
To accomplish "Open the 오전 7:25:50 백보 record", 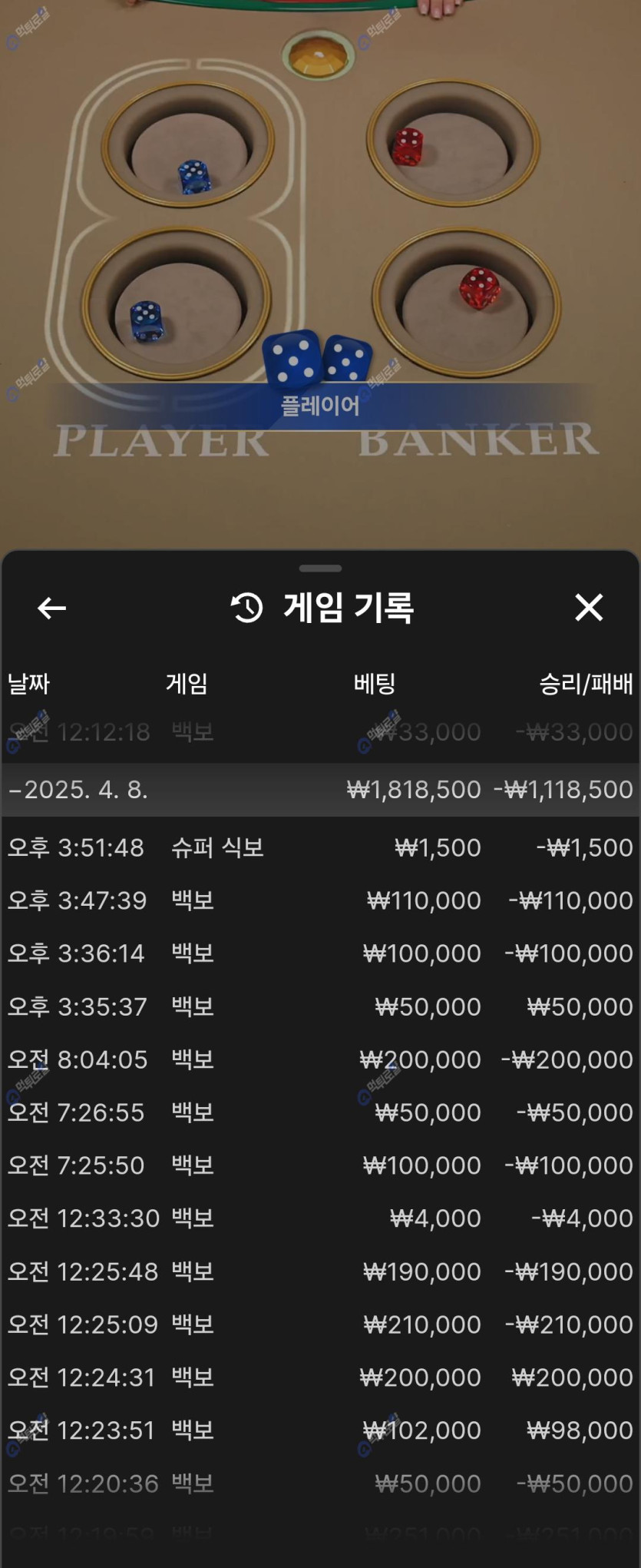I will (x=320, y=1165).
